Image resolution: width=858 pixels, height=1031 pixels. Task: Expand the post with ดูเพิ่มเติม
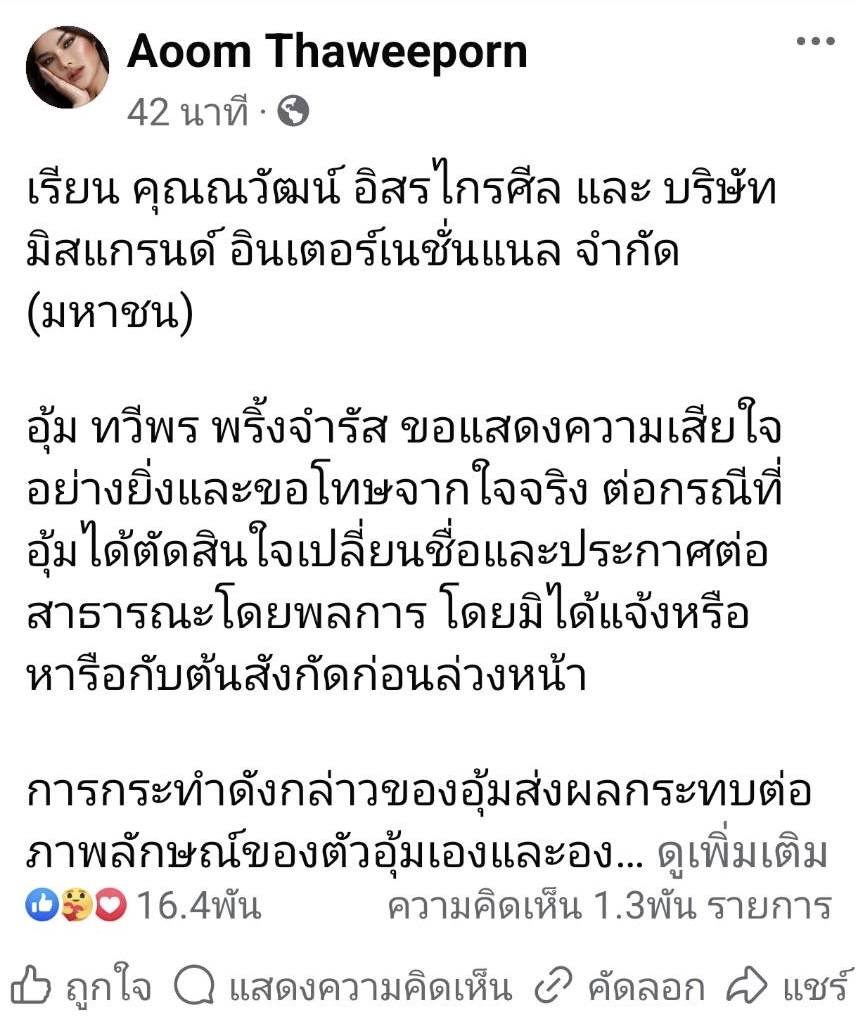point(743,853)
